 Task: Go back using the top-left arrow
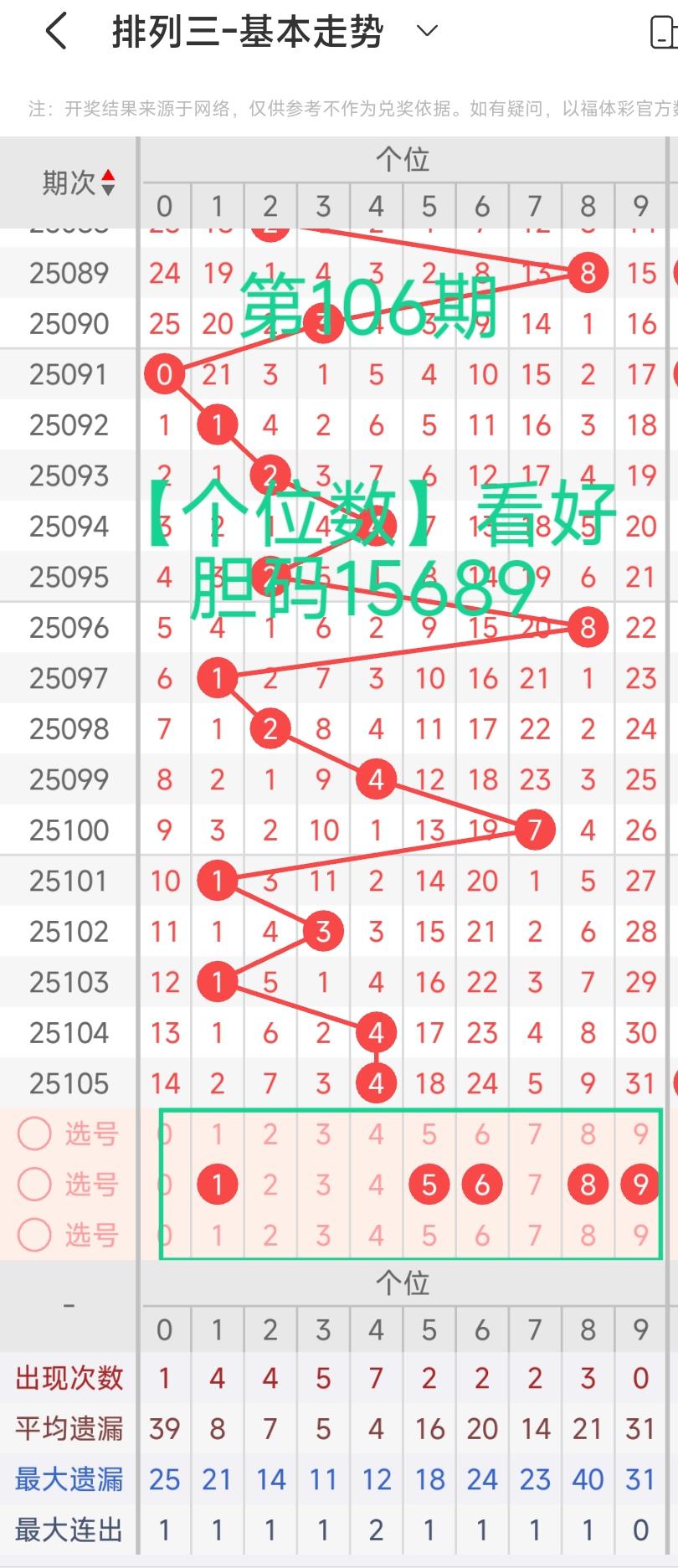click(x=55, y=33)
